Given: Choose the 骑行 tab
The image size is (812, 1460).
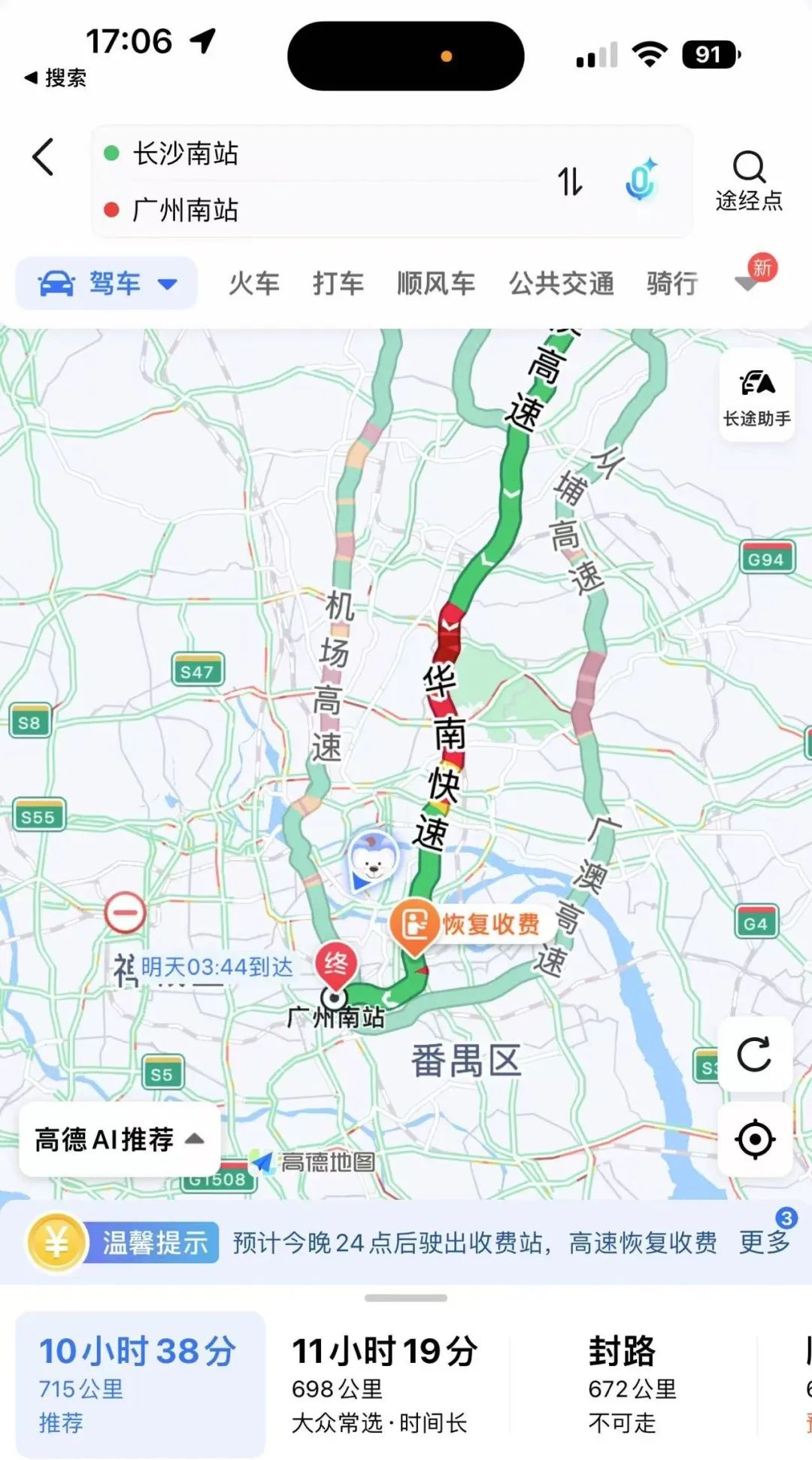Looking at the screenshot, I should (672, 284).
